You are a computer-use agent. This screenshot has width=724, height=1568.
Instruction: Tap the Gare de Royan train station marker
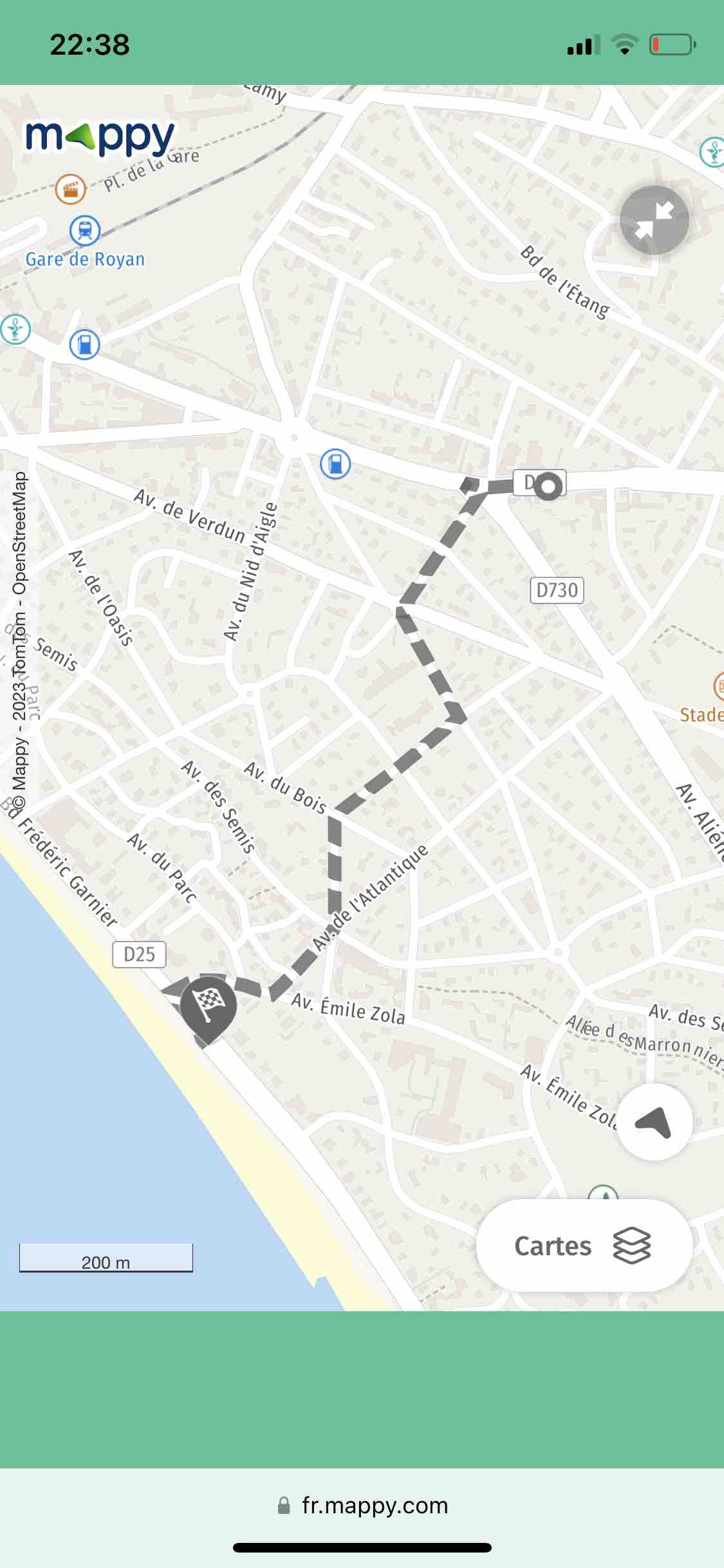click(x=85, y=230)
